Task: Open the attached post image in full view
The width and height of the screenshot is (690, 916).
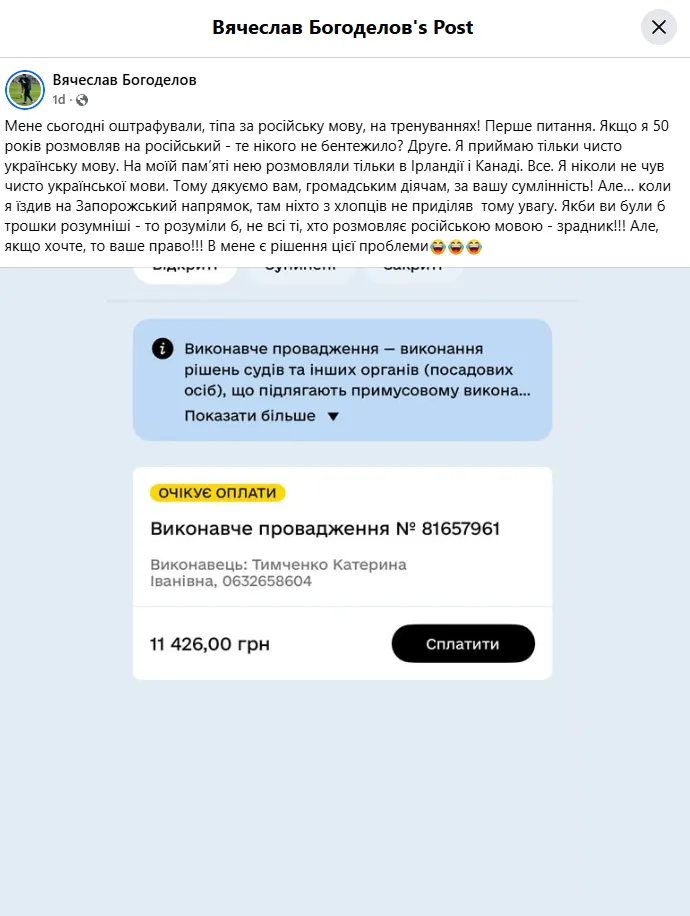Action: (x=345, y=591)
